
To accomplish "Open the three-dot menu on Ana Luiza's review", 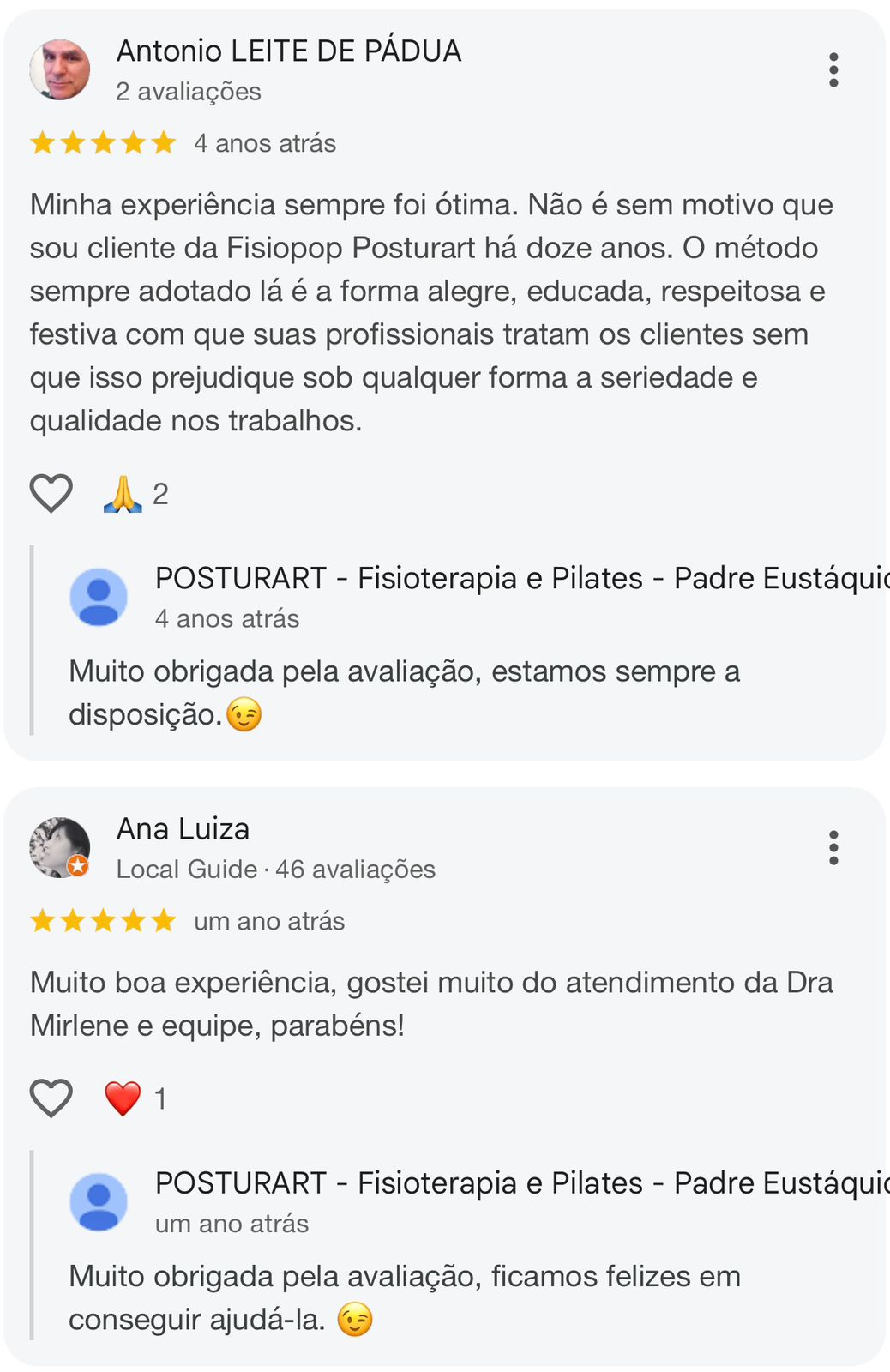I will point(833,849).
